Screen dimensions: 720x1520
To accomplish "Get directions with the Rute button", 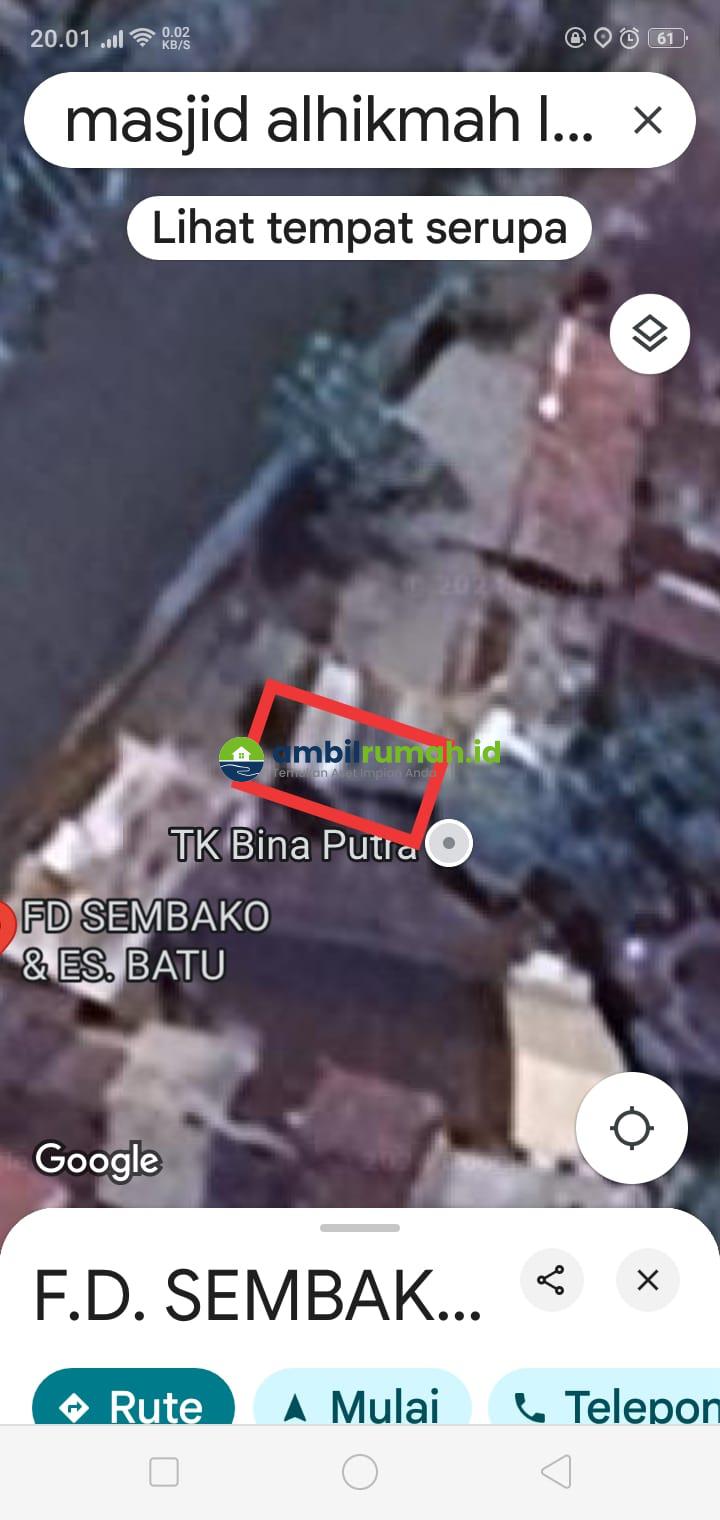I will 134,1402.
